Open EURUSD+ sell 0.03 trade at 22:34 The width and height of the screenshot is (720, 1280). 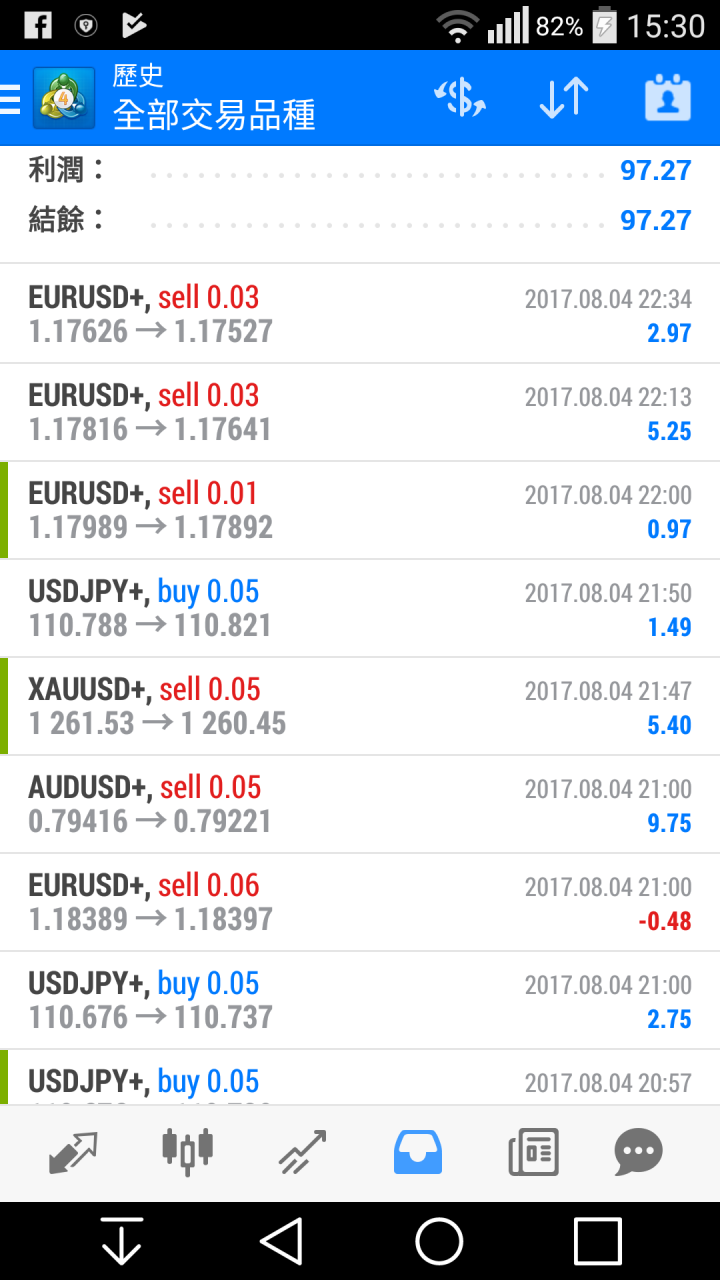pyautogui.click(x=360, y=314)
